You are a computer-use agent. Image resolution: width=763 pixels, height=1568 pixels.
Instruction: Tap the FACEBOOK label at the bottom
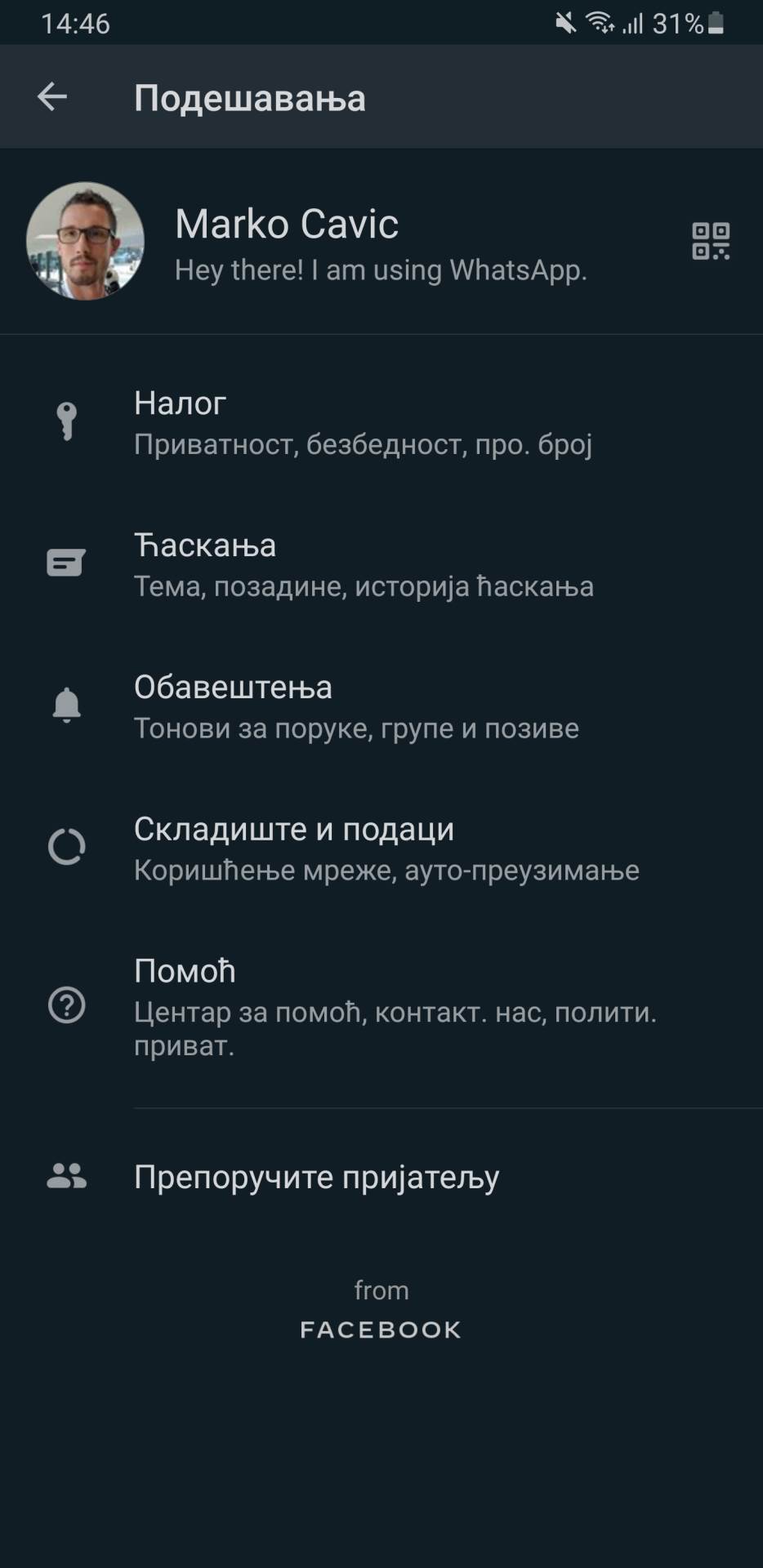click(x=381, y=1329)
